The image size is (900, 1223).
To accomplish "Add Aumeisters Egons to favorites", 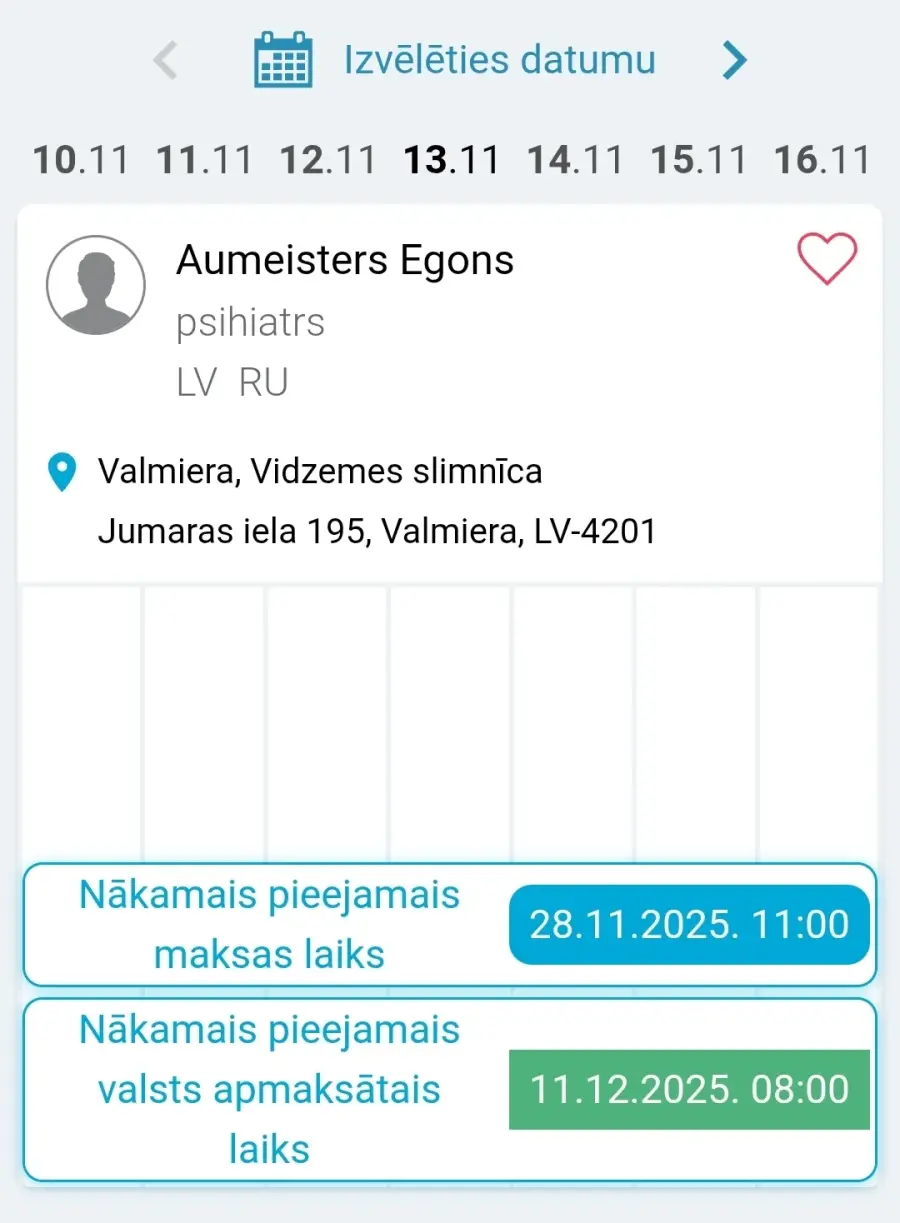I will 827,258.
